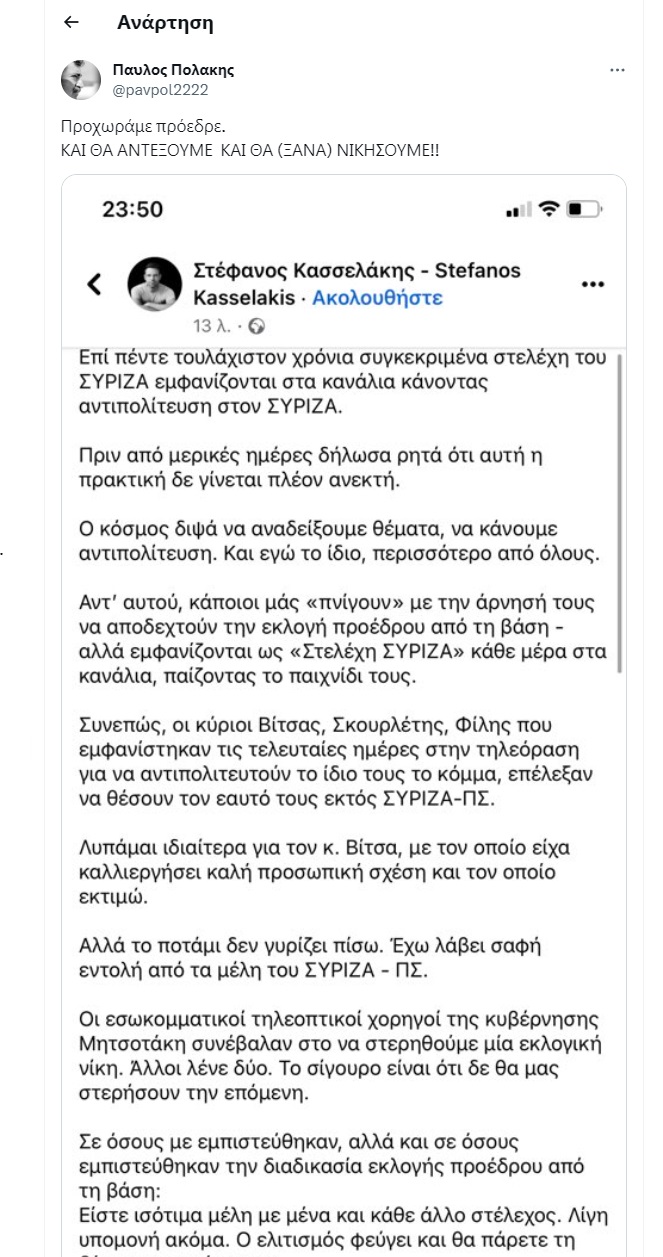Open Παυλος Πολακης profile avatar
This screenshot has width=663, height=1257.
pyautogui.click(x=81, y=80)
